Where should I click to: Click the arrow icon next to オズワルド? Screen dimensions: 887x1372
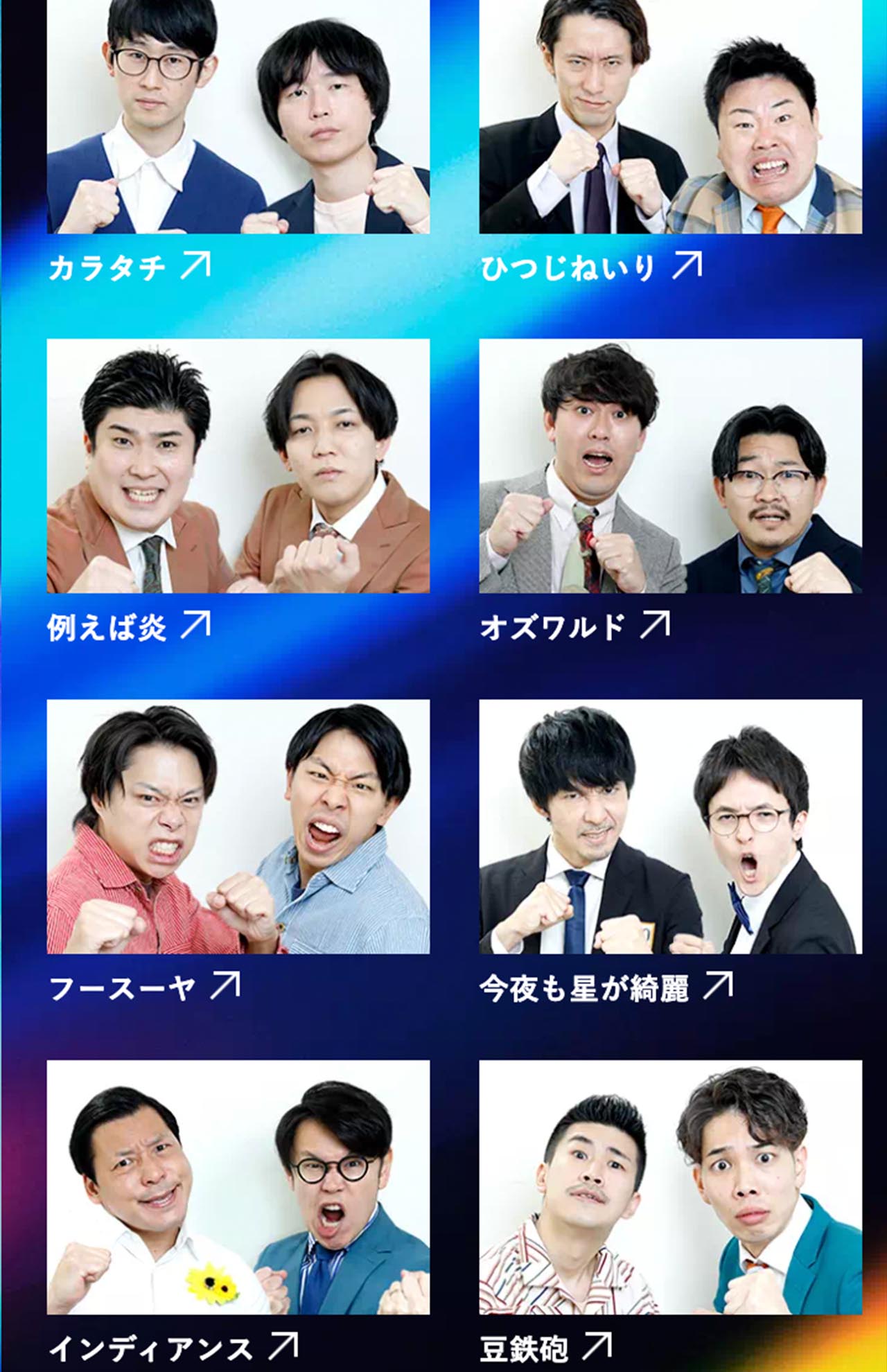[x=655, y=623]
